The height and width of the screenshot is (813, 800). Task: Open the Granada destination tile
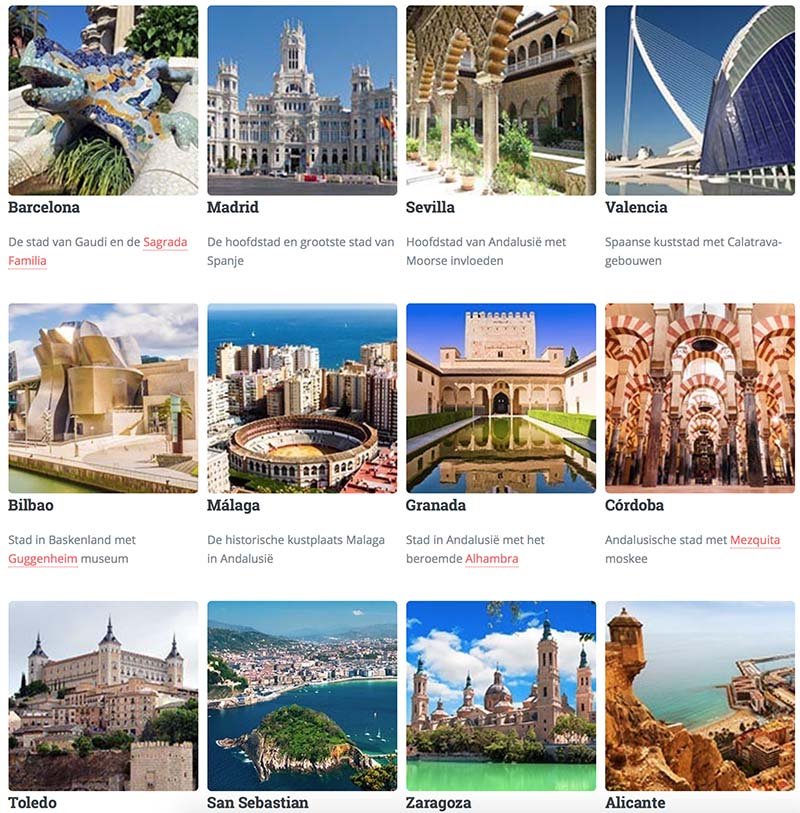[501, 398]
